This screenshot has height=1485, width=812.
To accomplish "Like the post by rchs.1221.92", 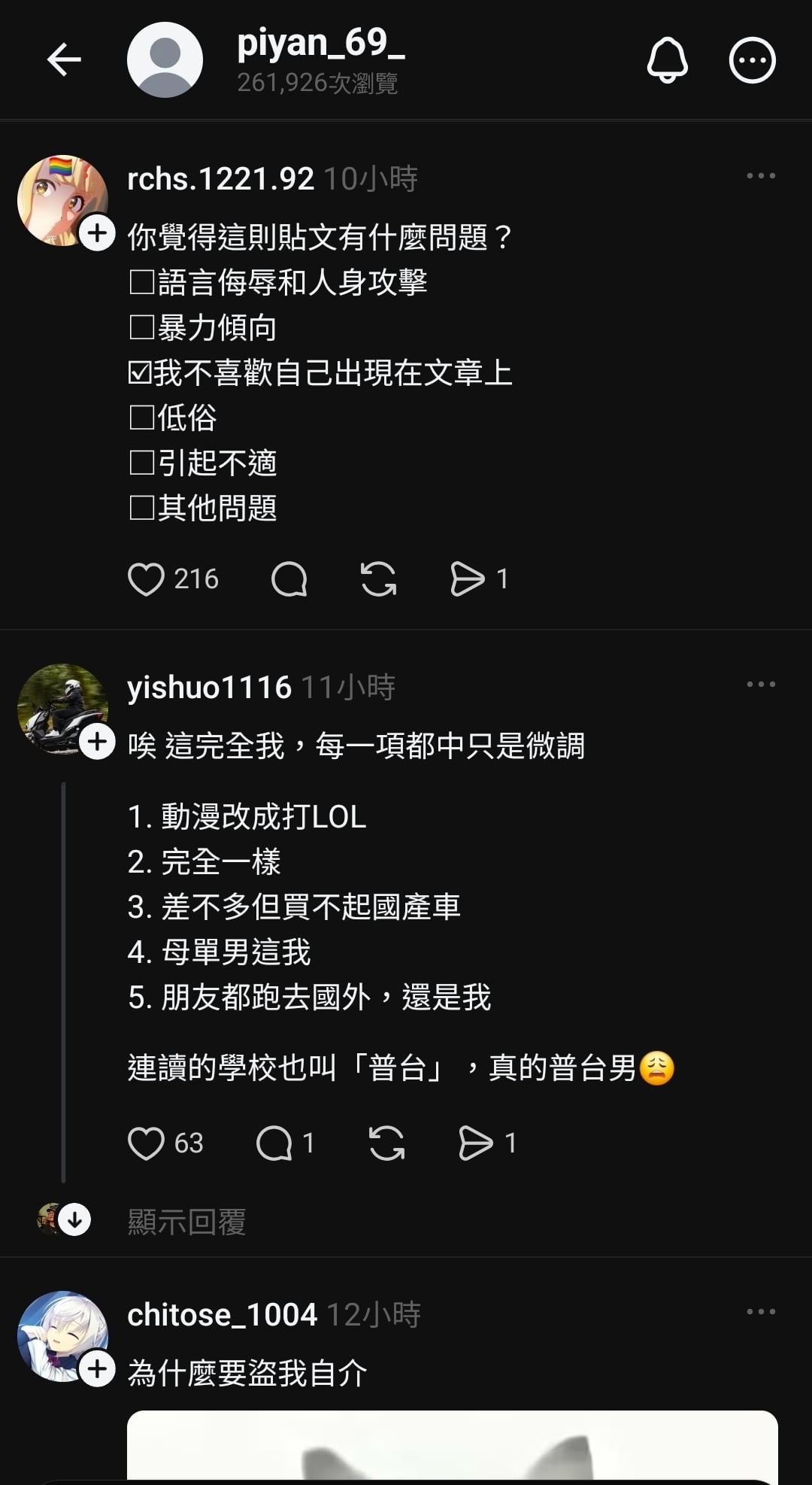I will pyautogui.click(x=146, y=579).
